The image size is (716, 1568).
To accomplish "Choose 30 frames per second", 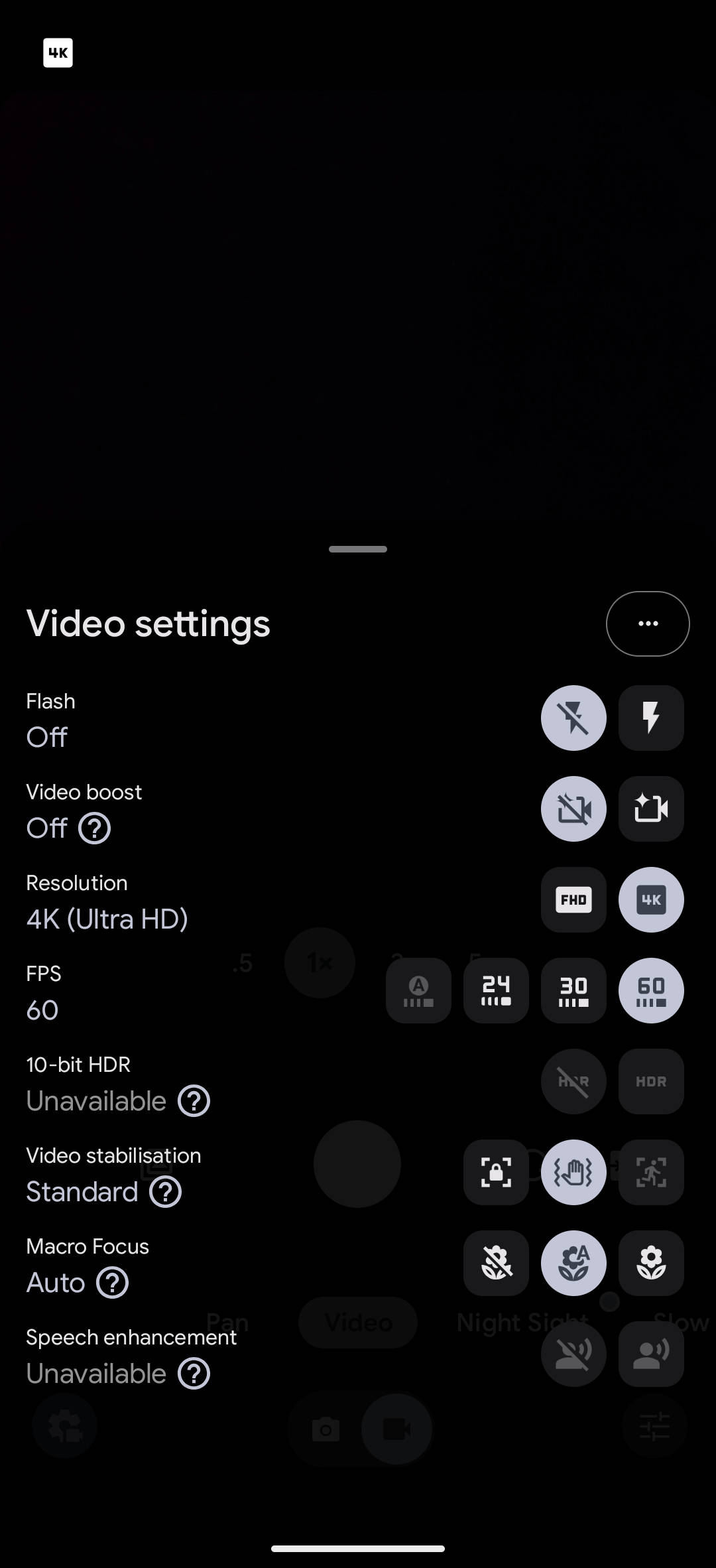I will tap(573, 990).
